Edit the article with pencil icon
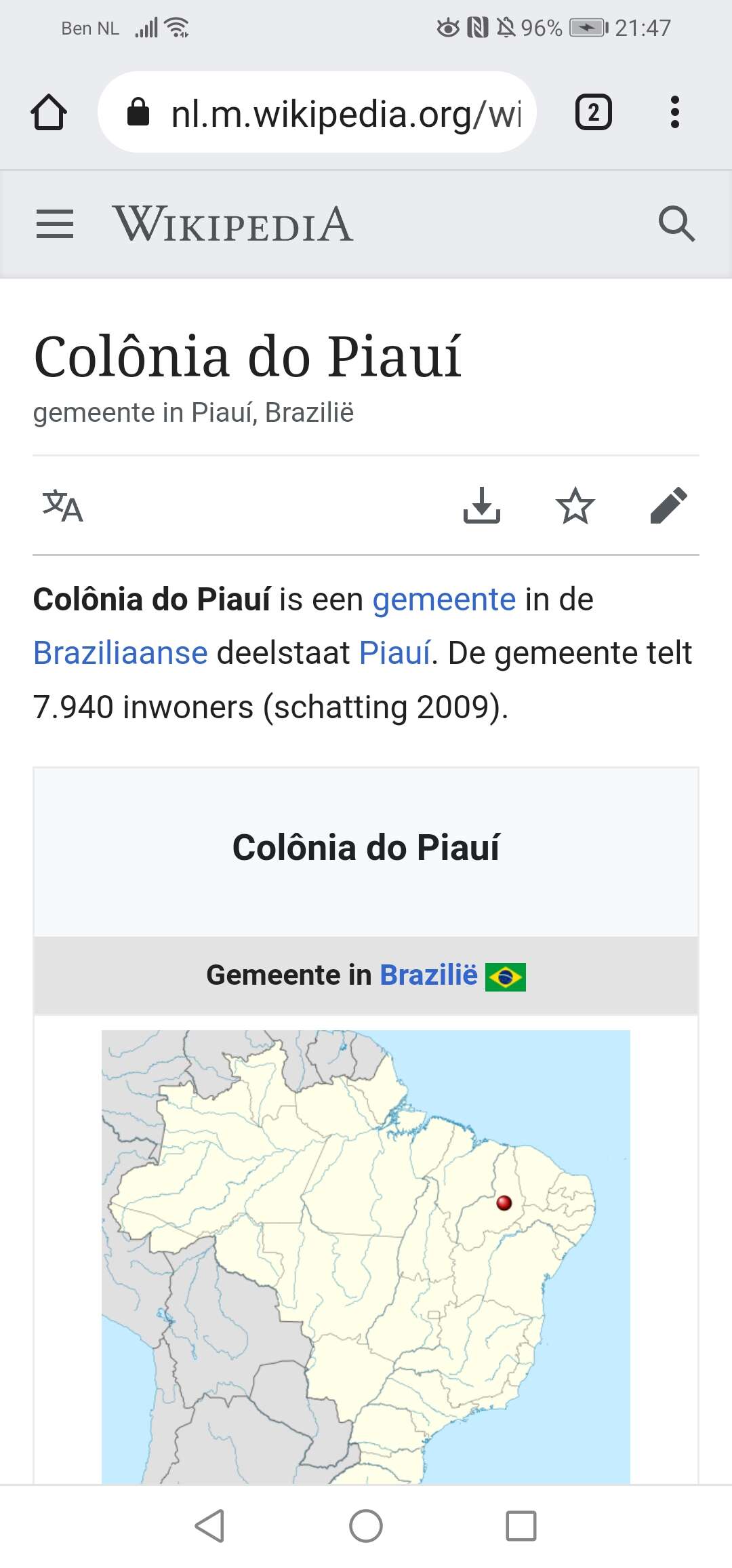 [x=669, y=506]
